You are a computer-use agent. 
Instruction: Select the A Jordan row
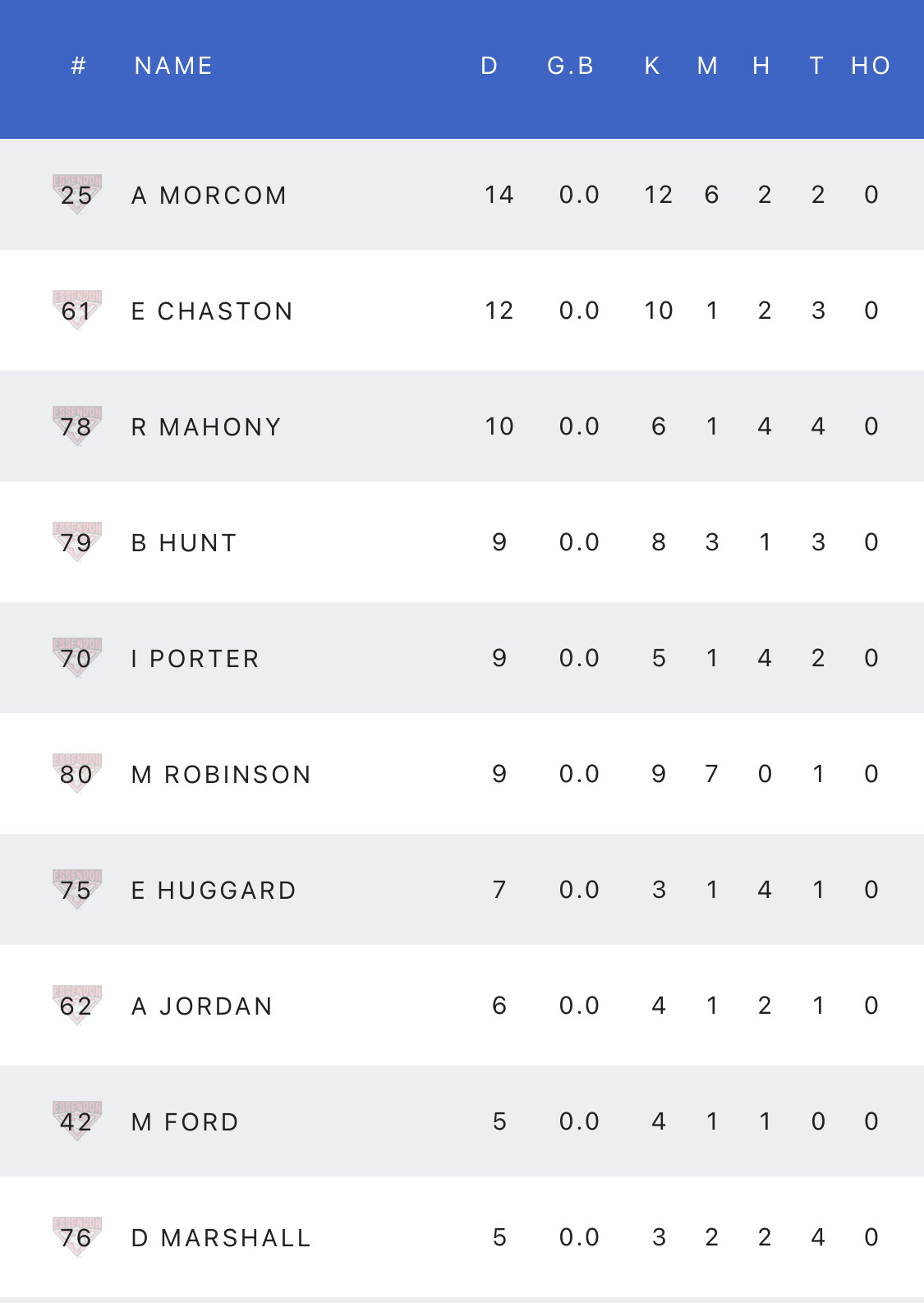coord(202,1006)
